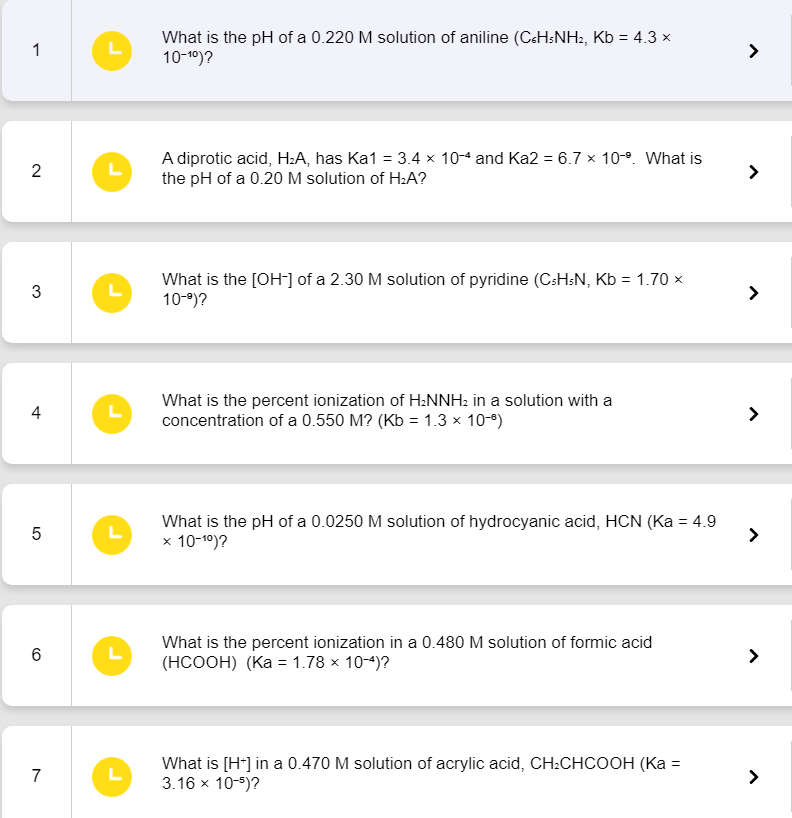
Task: Click the number 5 row label
Action: coord(36,534)
